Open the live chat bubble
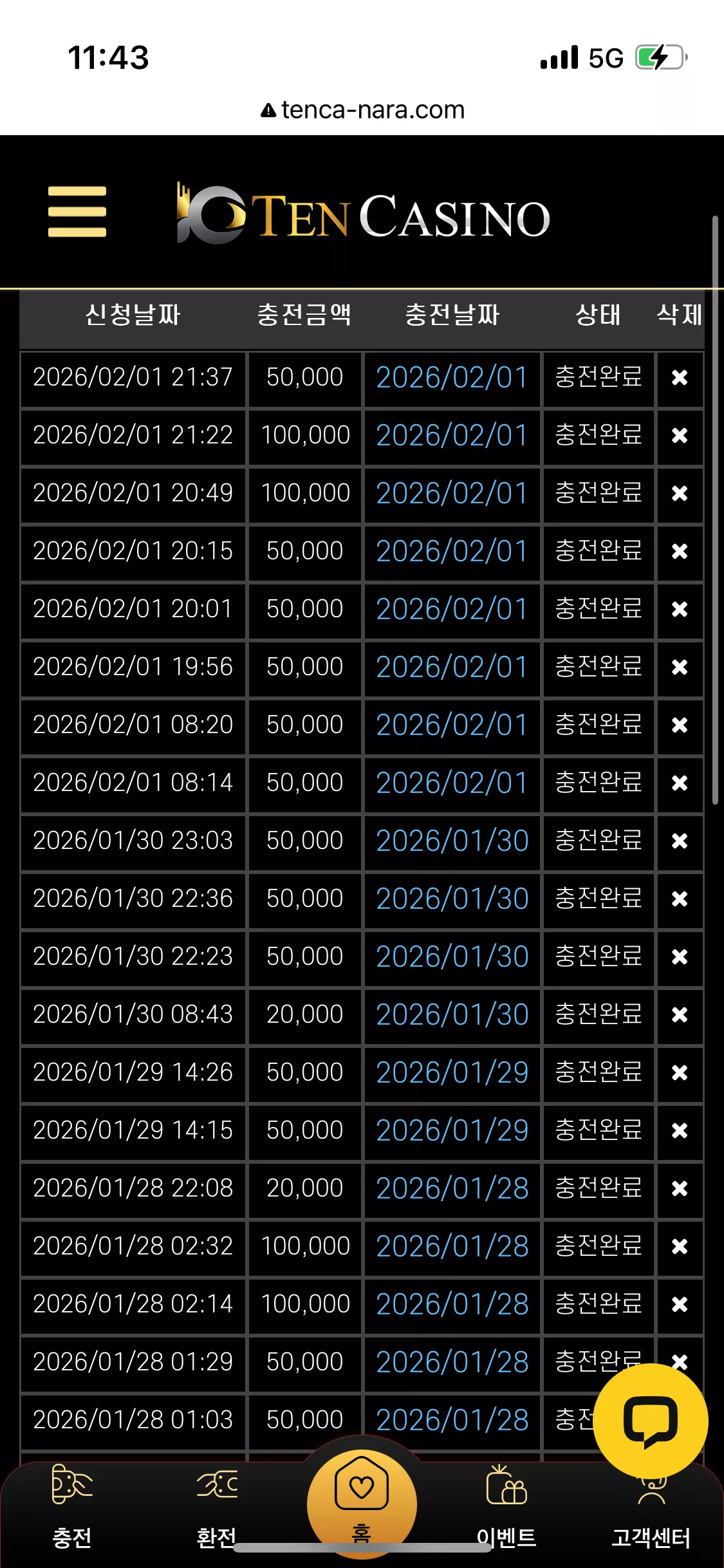Screen dimensions: 724x1568 (x=650, y=1421)
